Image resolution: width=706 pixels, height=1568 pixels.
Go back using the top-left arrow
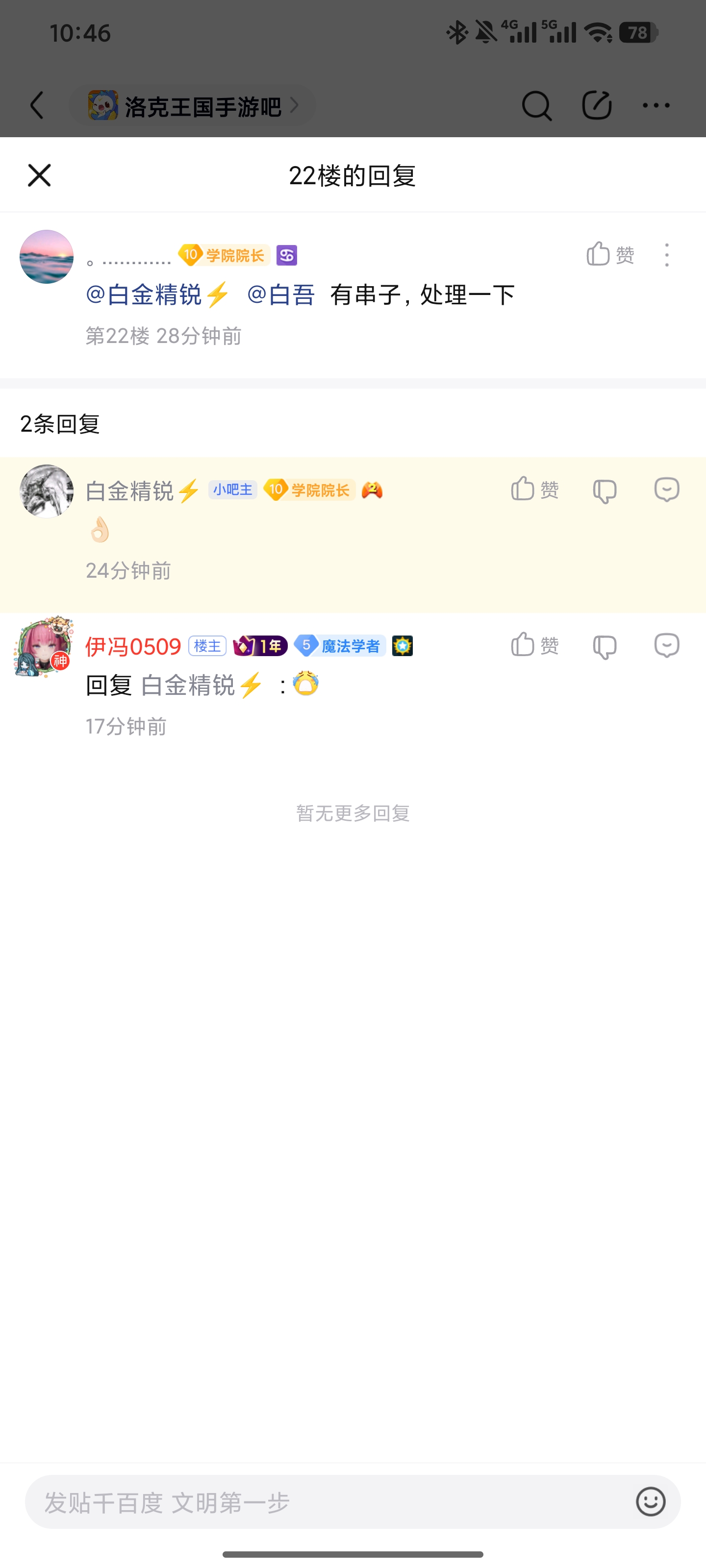pyautogui.click(x=37, y=105)
